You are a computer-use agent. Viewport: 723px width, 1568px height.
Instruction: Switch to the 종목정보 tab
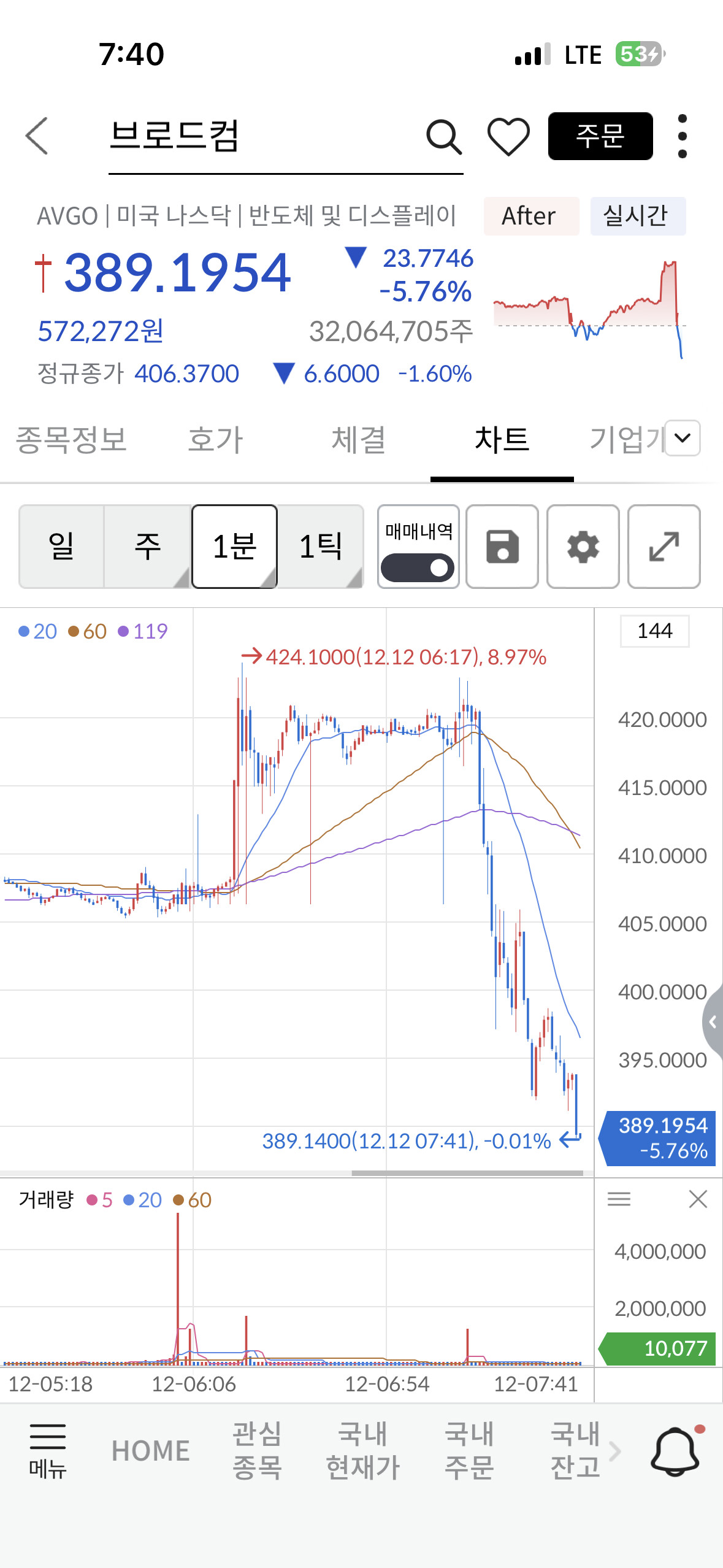tap(71, 439)
